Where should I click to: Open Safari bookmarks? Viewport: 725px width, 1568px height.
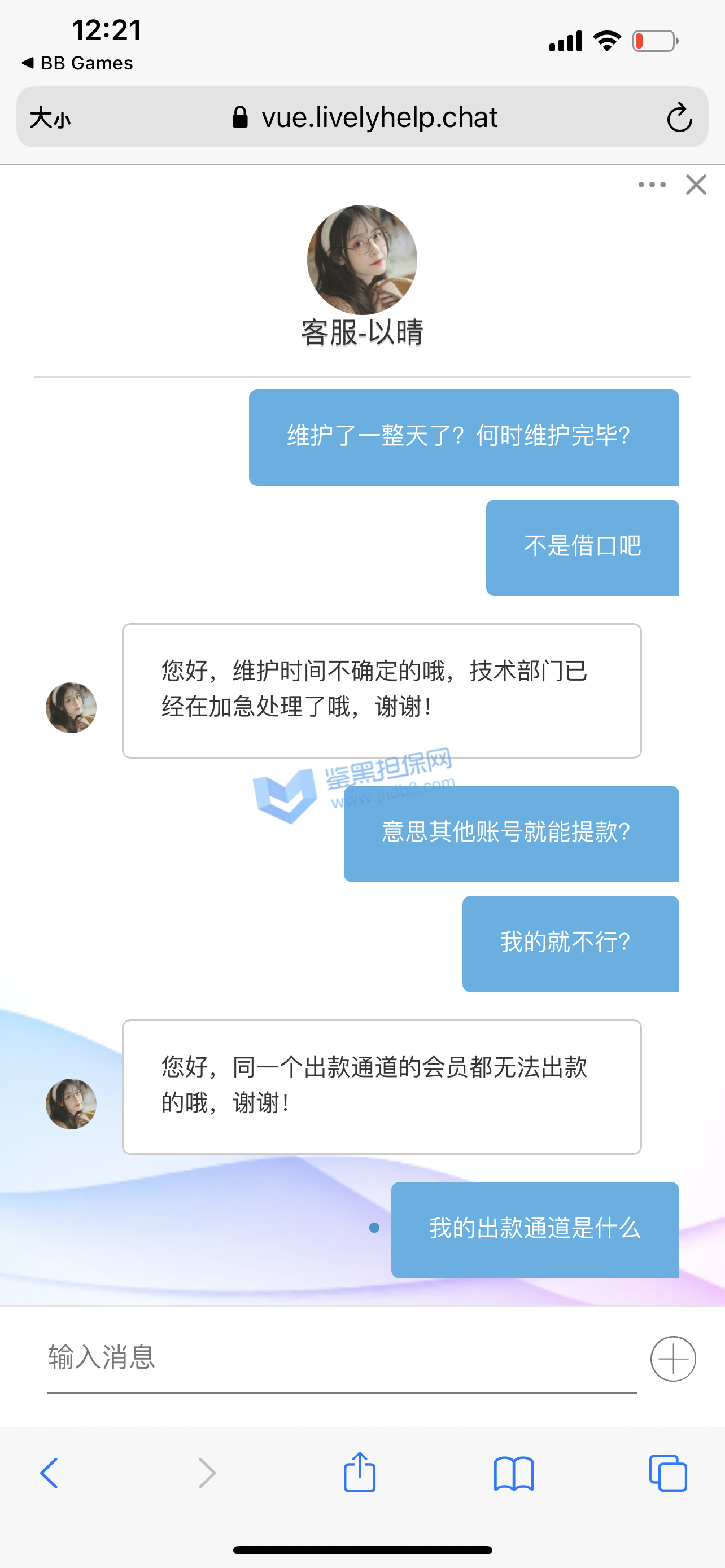click(x=513, y=1473)
